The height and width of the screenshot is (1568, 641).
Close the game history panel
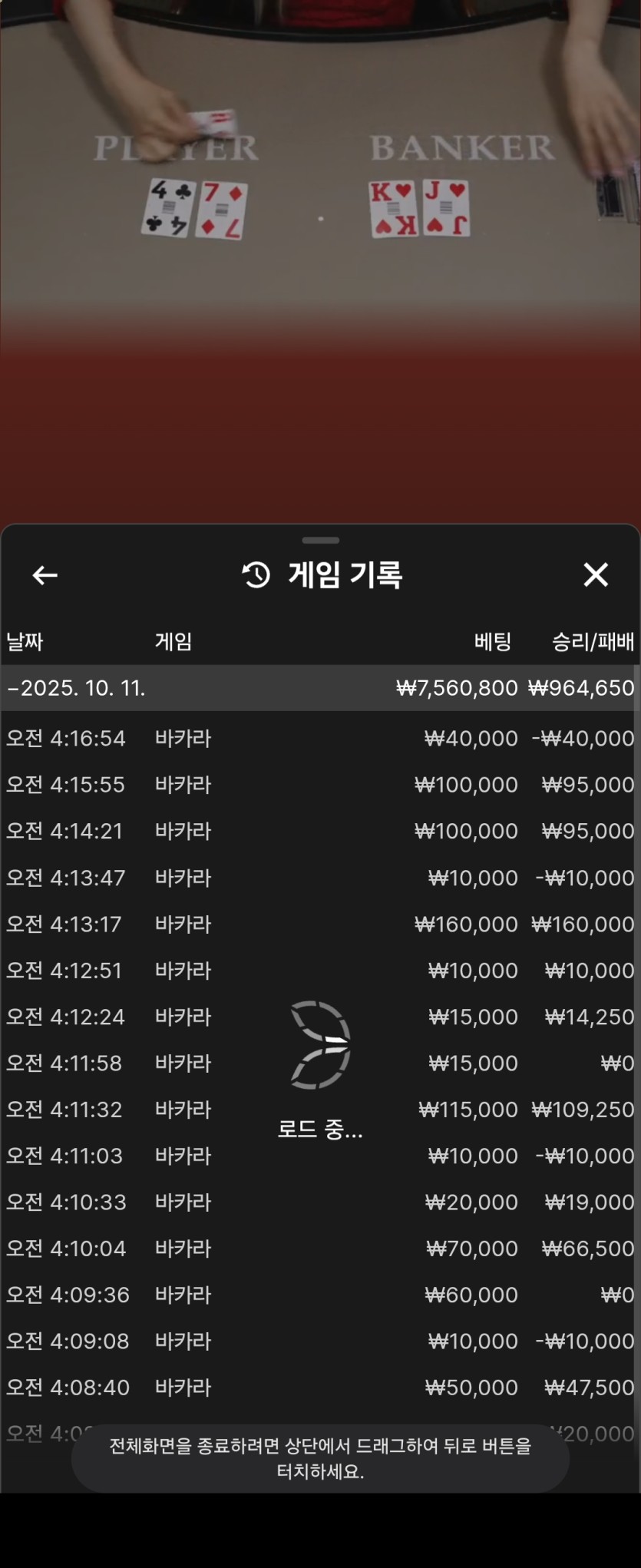(596, 575)
